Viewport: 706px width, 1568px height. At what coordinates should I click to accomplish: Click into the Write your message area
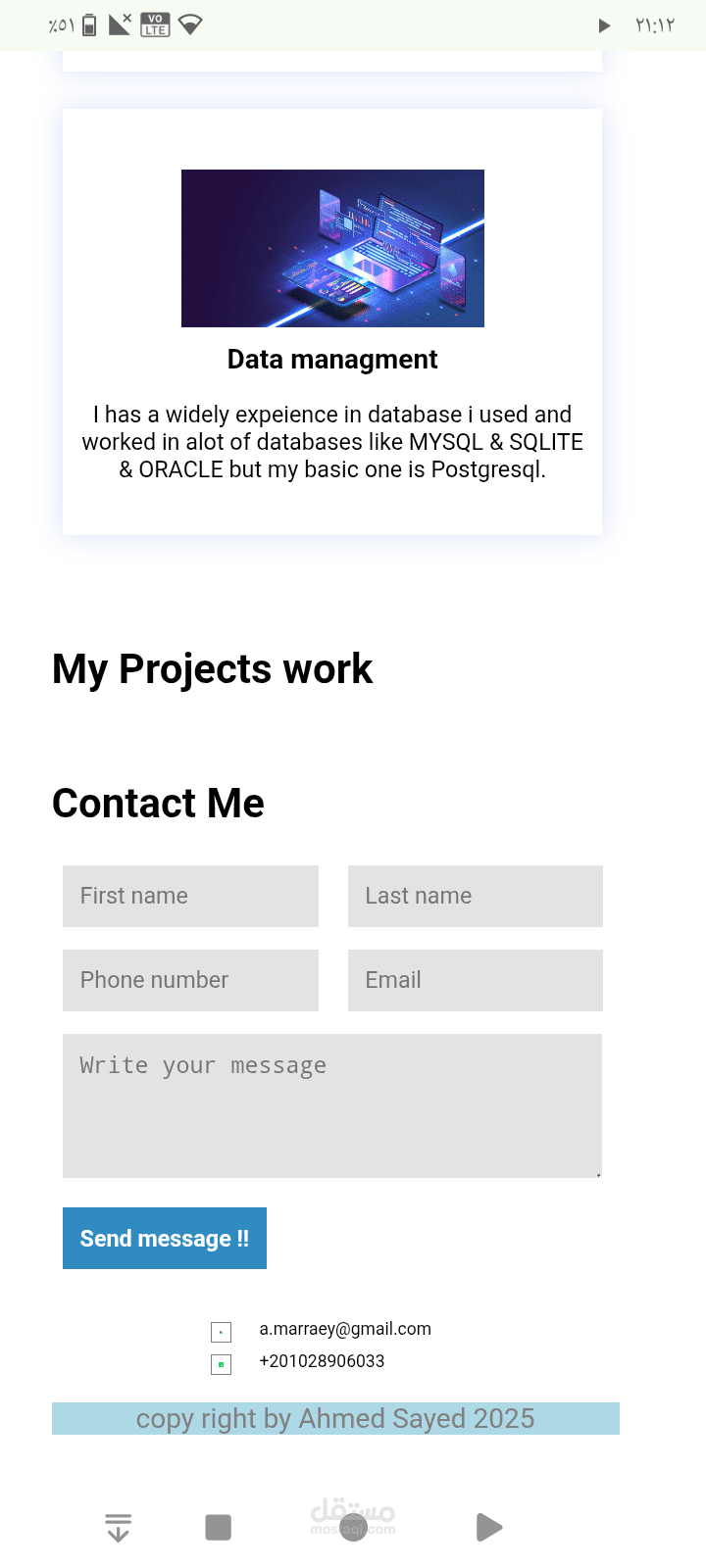coord(331,1105)
